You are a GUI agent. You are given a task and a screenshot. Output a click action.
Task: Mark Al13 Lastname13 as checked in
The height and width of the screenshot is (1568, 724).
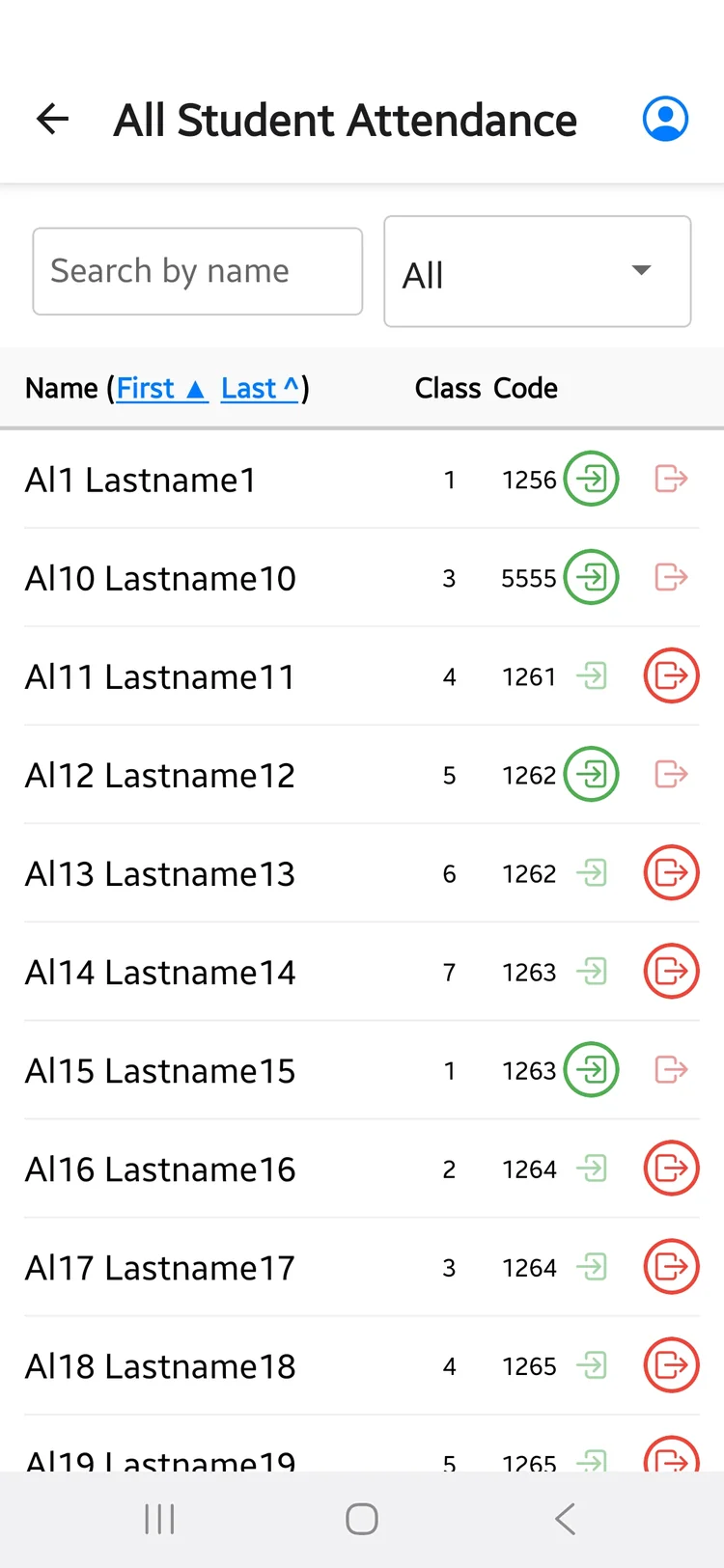pos(591,872)
